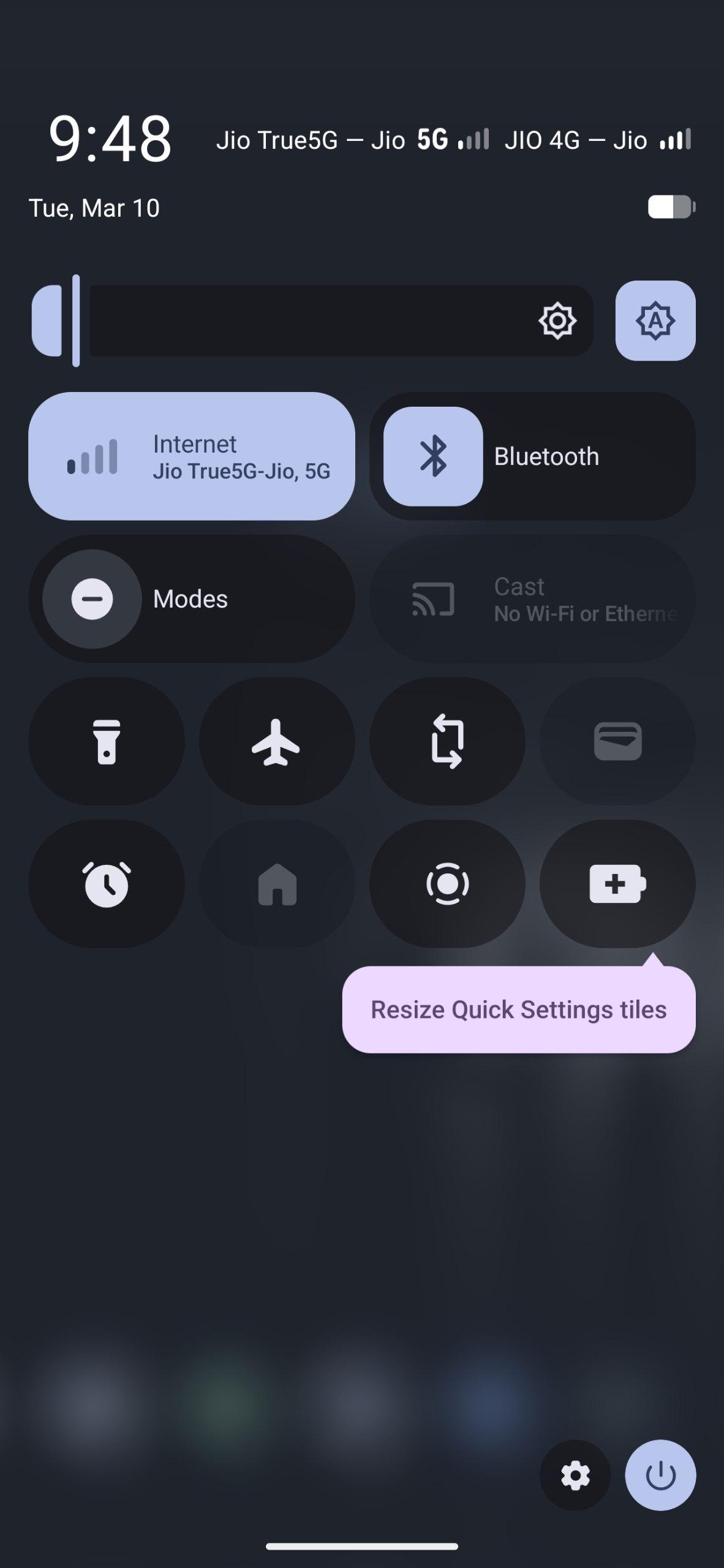
Task: Open the Modes tile
Action: coord(191,598)
